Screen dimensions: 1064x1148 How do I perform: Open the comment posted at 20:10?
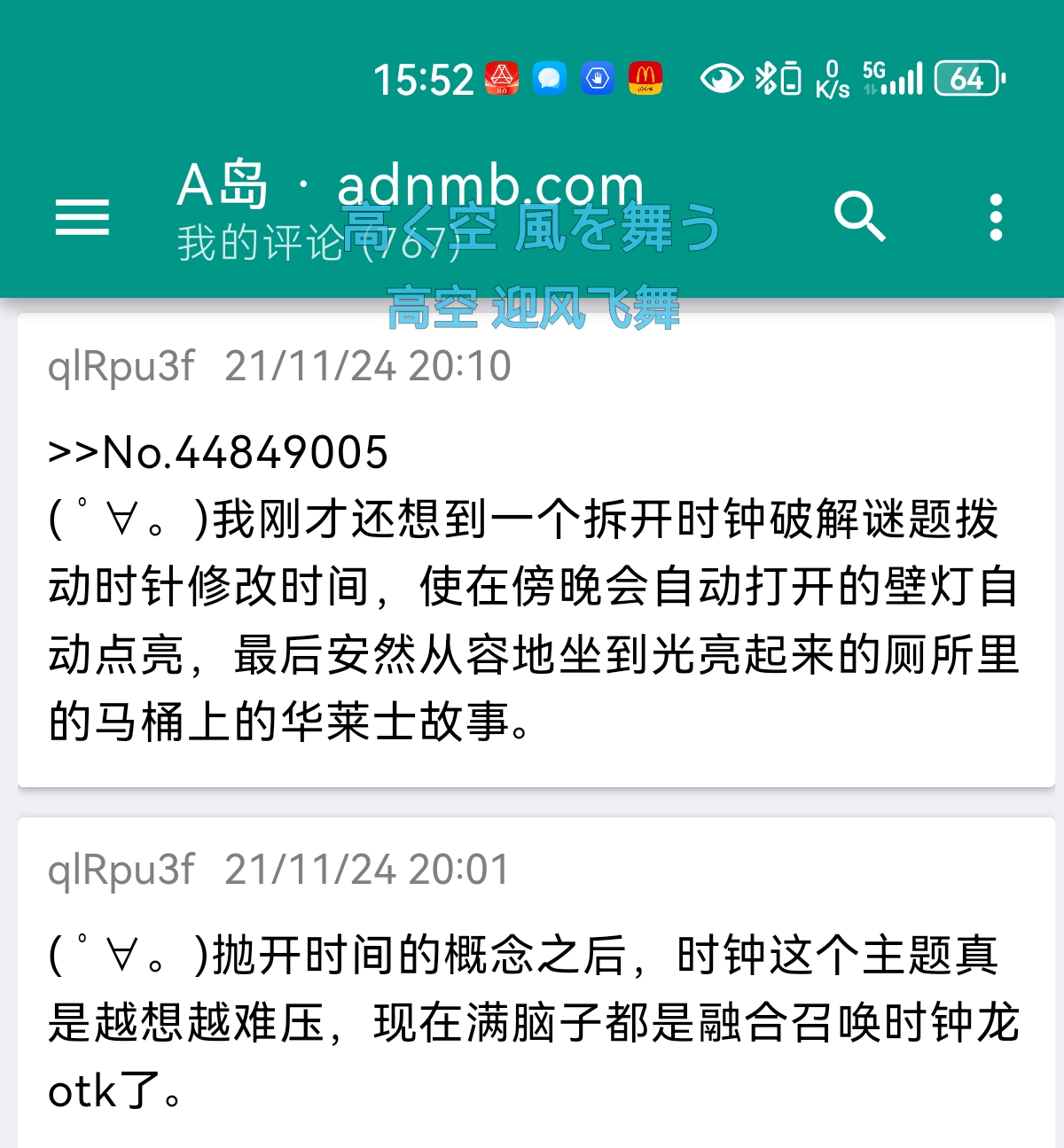536,621
